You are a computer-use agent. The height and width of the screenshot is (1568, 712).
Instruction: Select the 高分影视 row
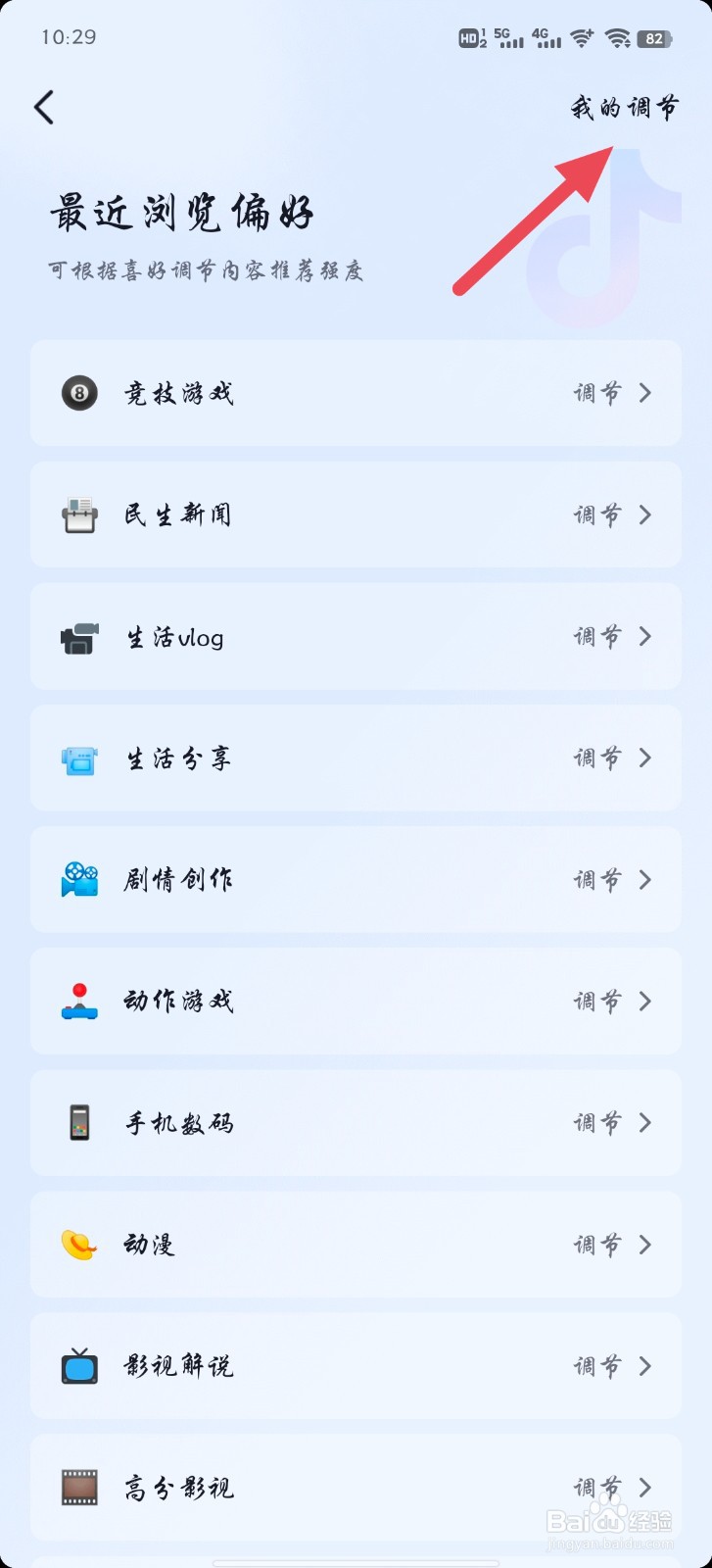[x=356, y=1487]
